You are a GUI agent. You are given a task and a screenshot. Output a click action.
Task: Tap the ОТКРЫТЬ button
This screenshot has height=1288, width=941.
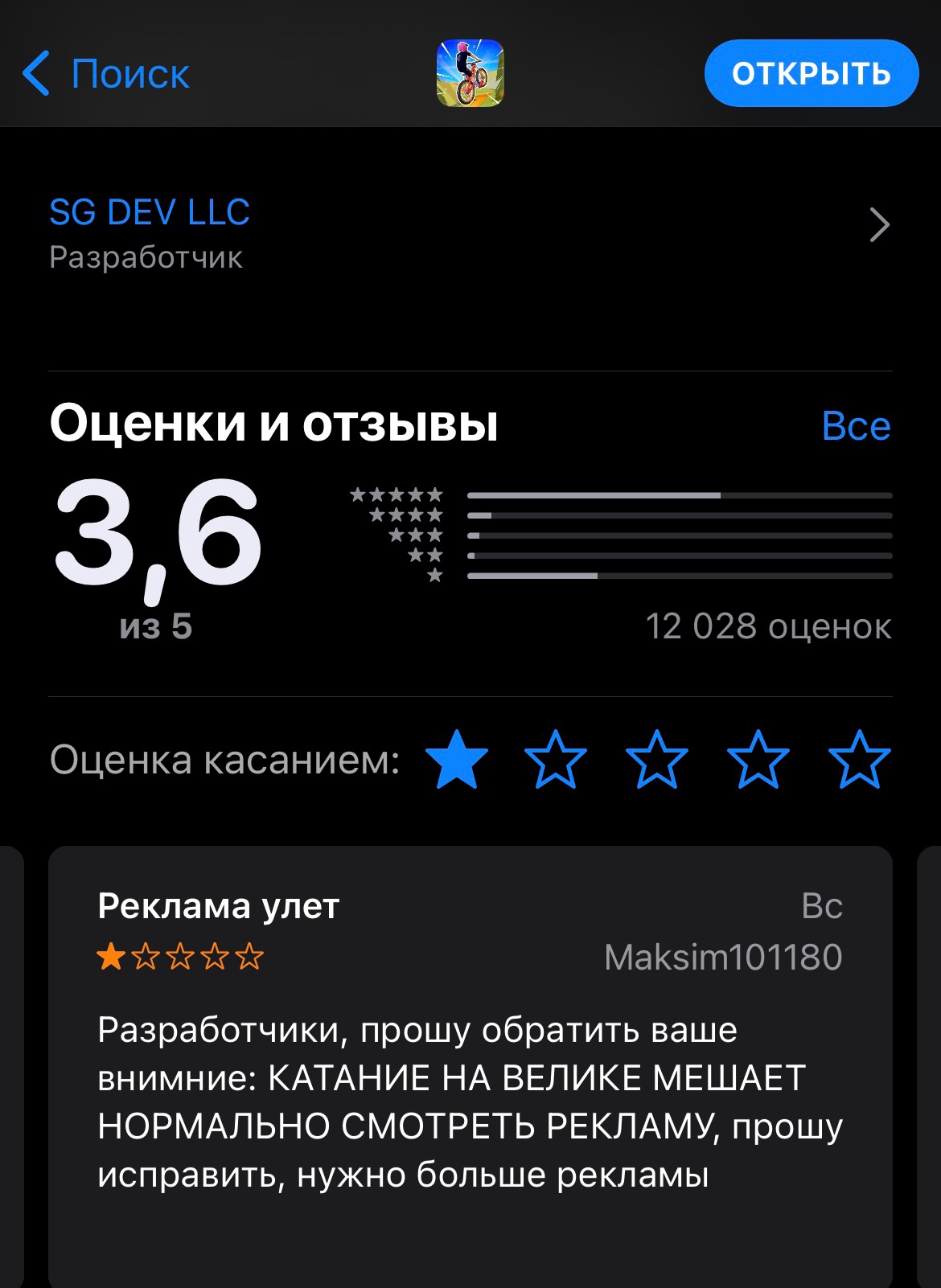click(811, 73)
